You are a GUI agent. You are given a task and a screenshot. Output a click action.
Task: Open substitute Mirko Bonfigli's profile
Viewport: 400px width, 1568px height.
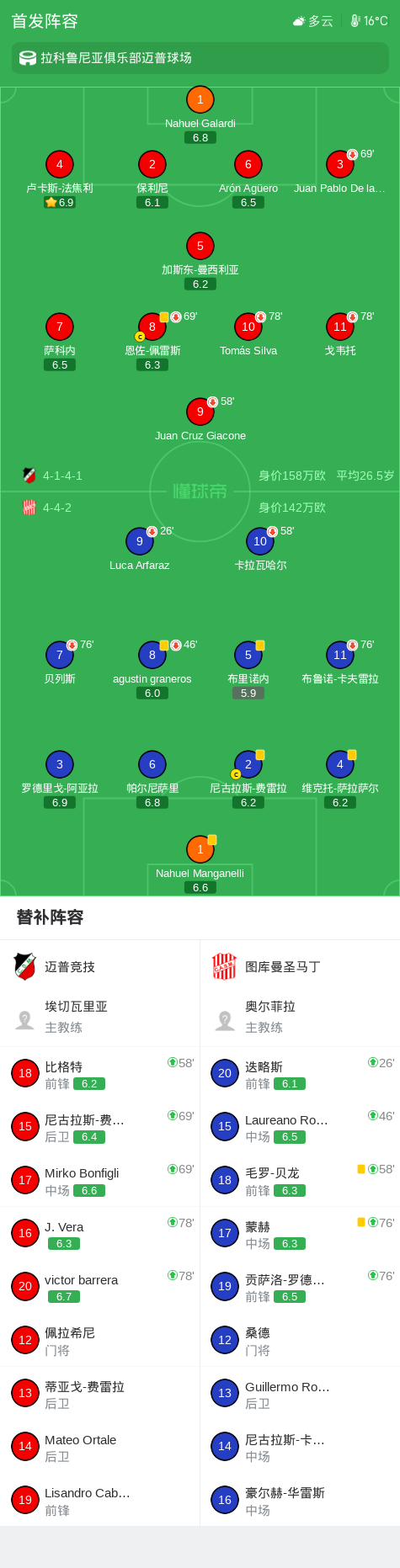click(x=99, y=1180)
